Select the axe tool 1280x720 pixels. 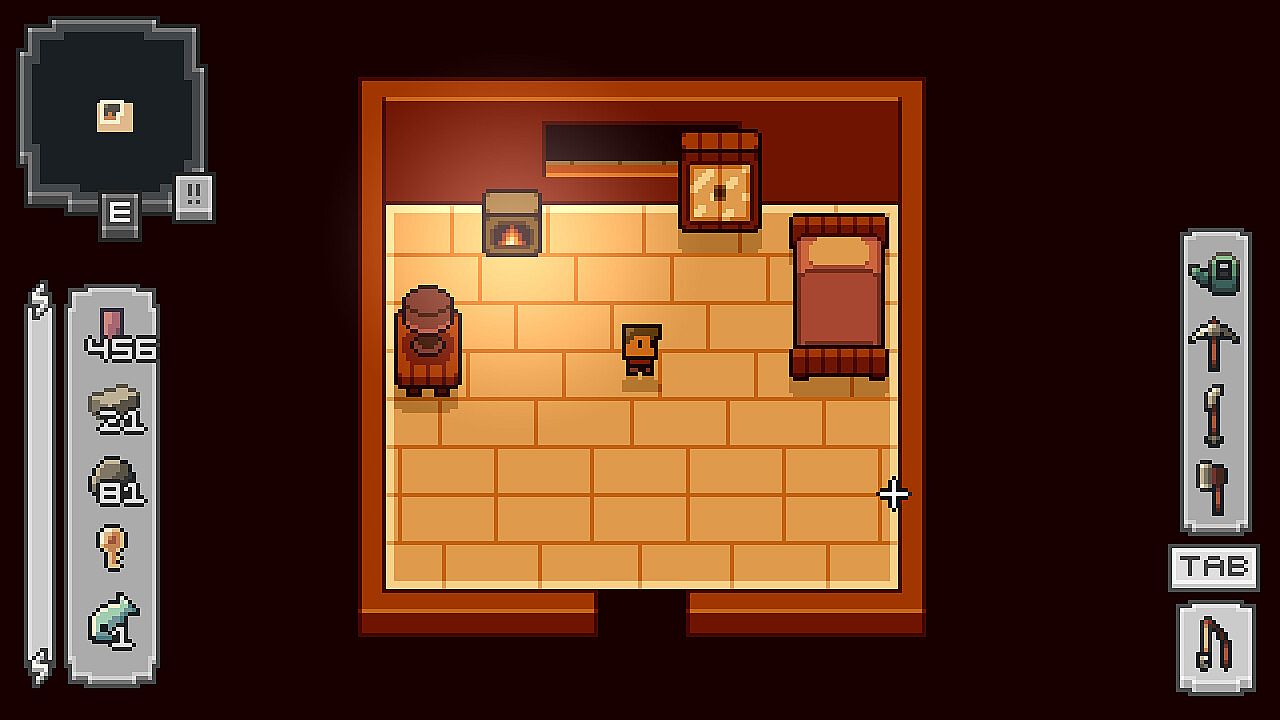click(1213, 487)
